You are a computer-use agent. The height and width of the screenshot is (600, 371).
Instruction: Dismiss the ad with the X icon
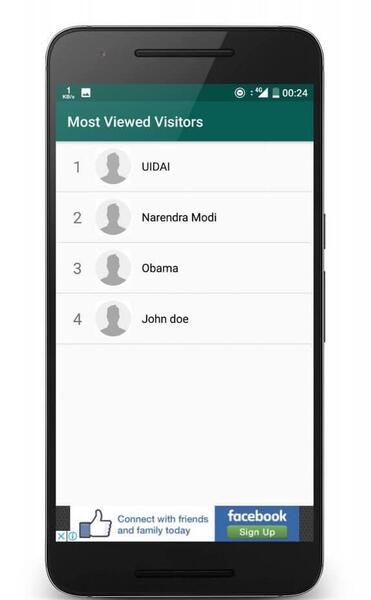point(61,536)
